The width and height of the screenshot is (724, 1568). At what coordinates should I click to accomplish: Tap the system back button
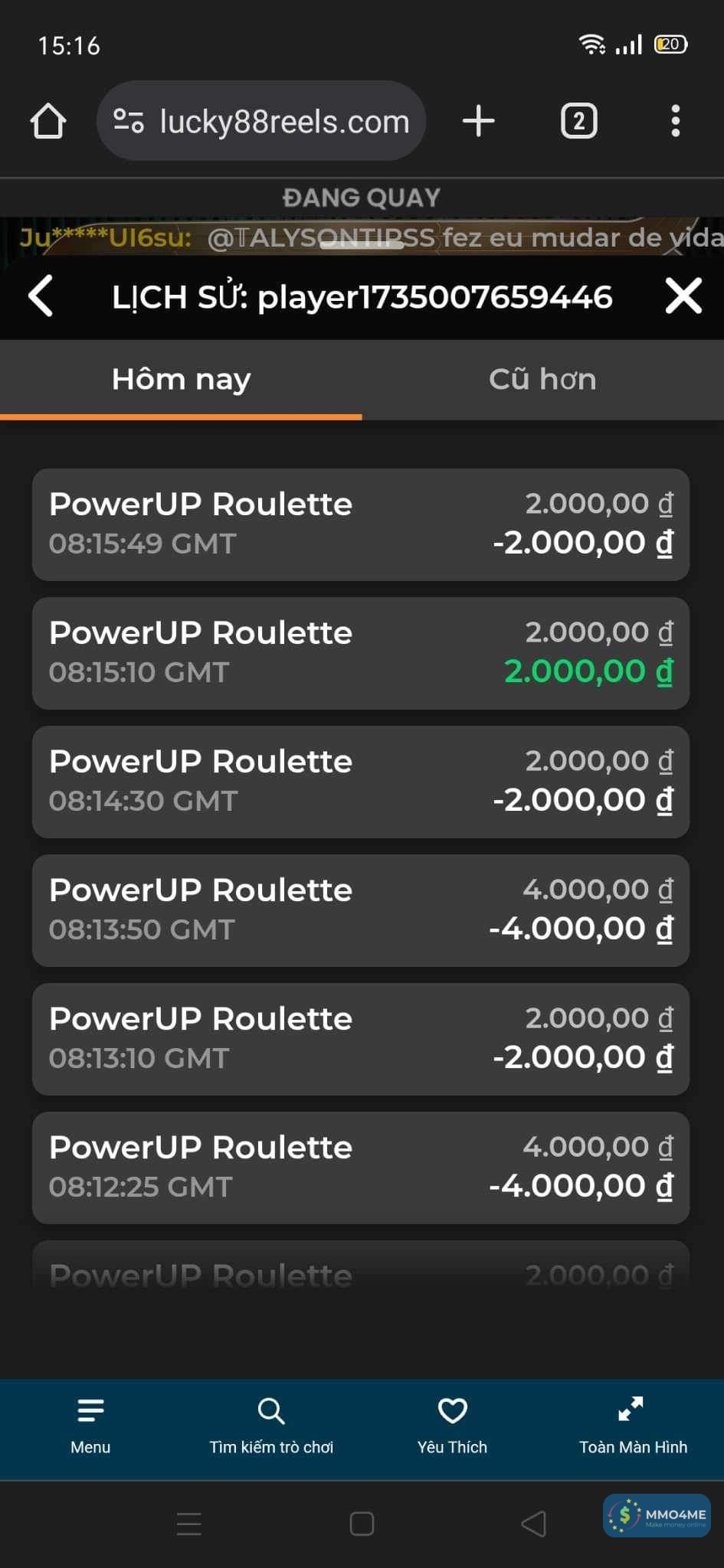tap(533, 1524)
